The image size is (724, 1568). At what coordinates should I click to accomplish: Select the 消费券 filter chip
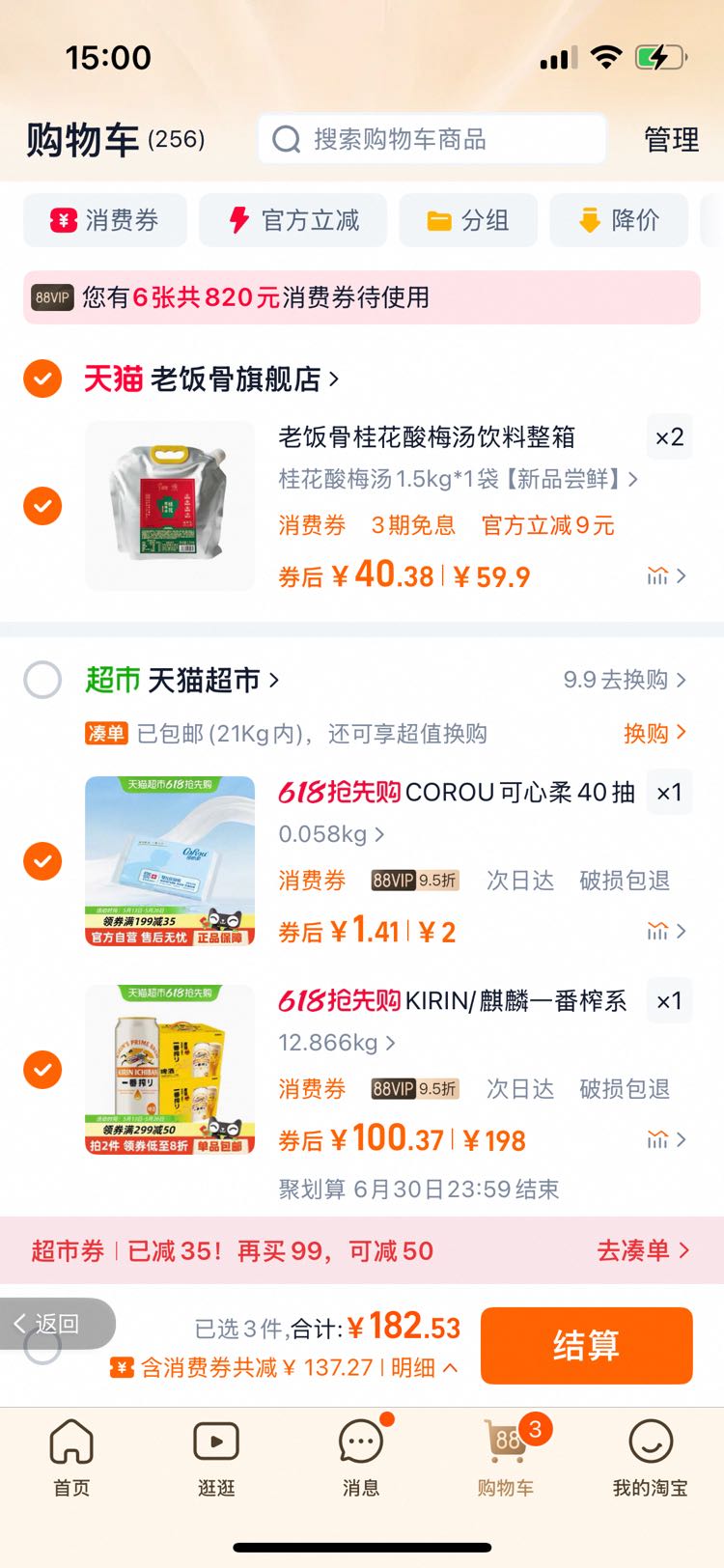[x=105, y=220]
